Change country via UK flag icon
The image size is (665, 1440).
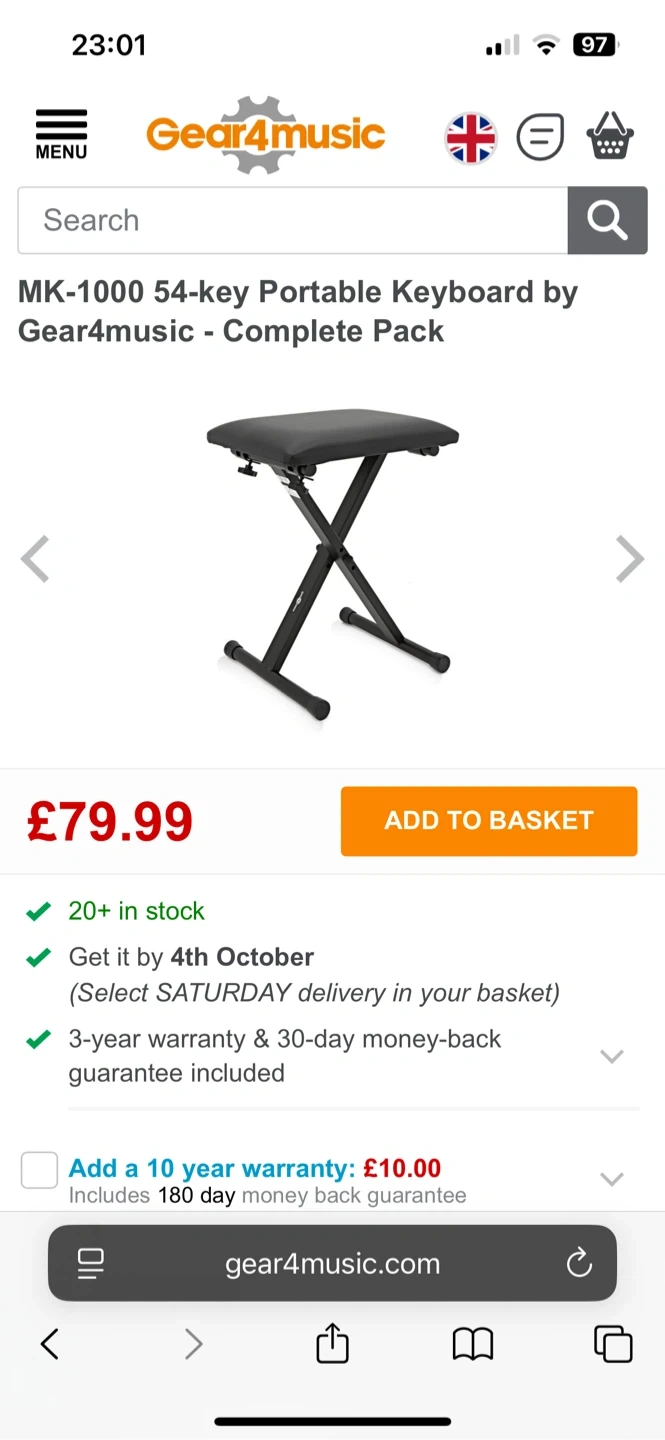[x=471, y=137]
